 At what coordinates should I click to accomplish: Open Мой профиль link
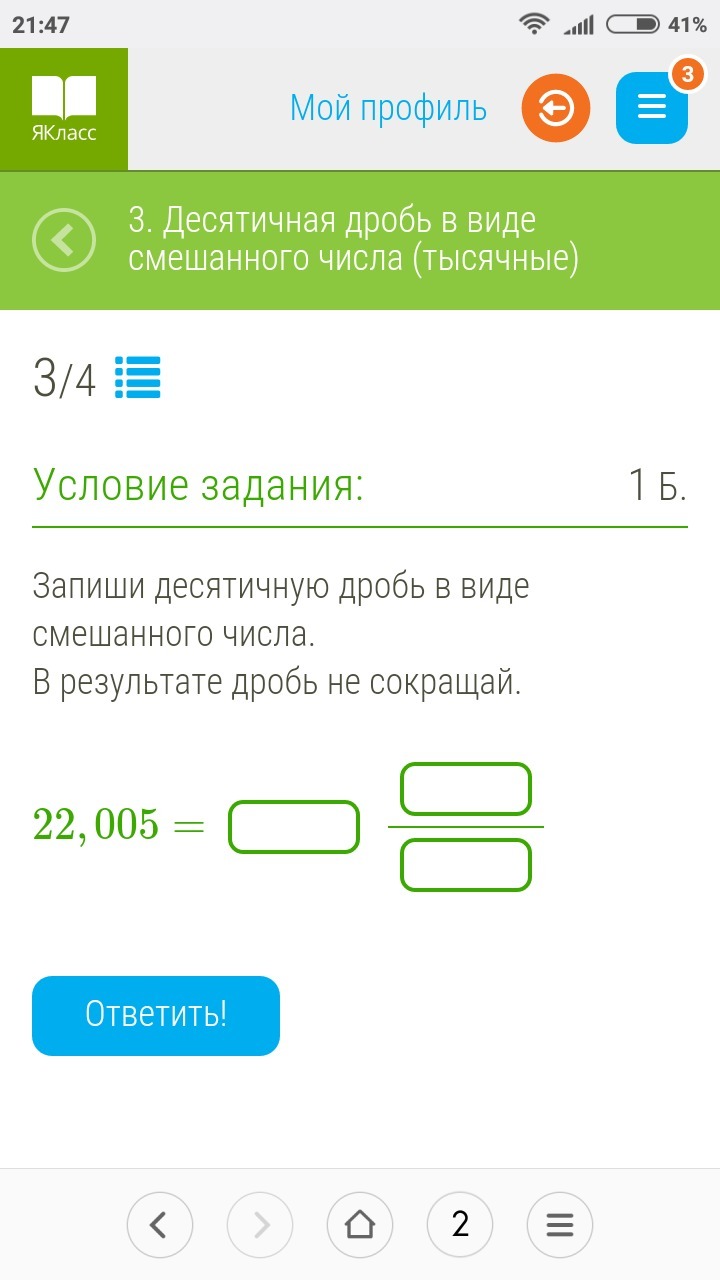pos(388,108)
